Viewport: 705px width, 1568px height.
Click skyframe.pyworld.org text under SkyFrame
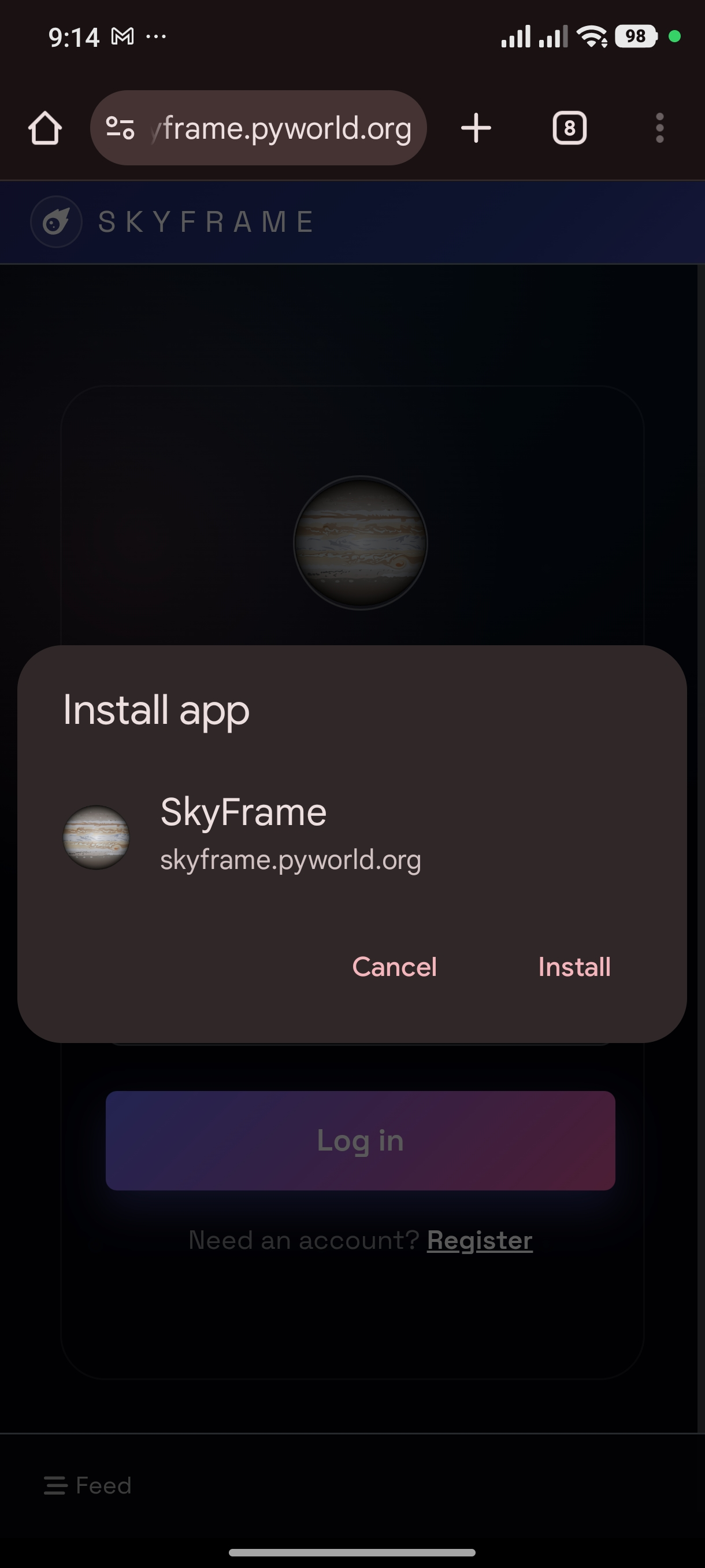click(291, 860)
